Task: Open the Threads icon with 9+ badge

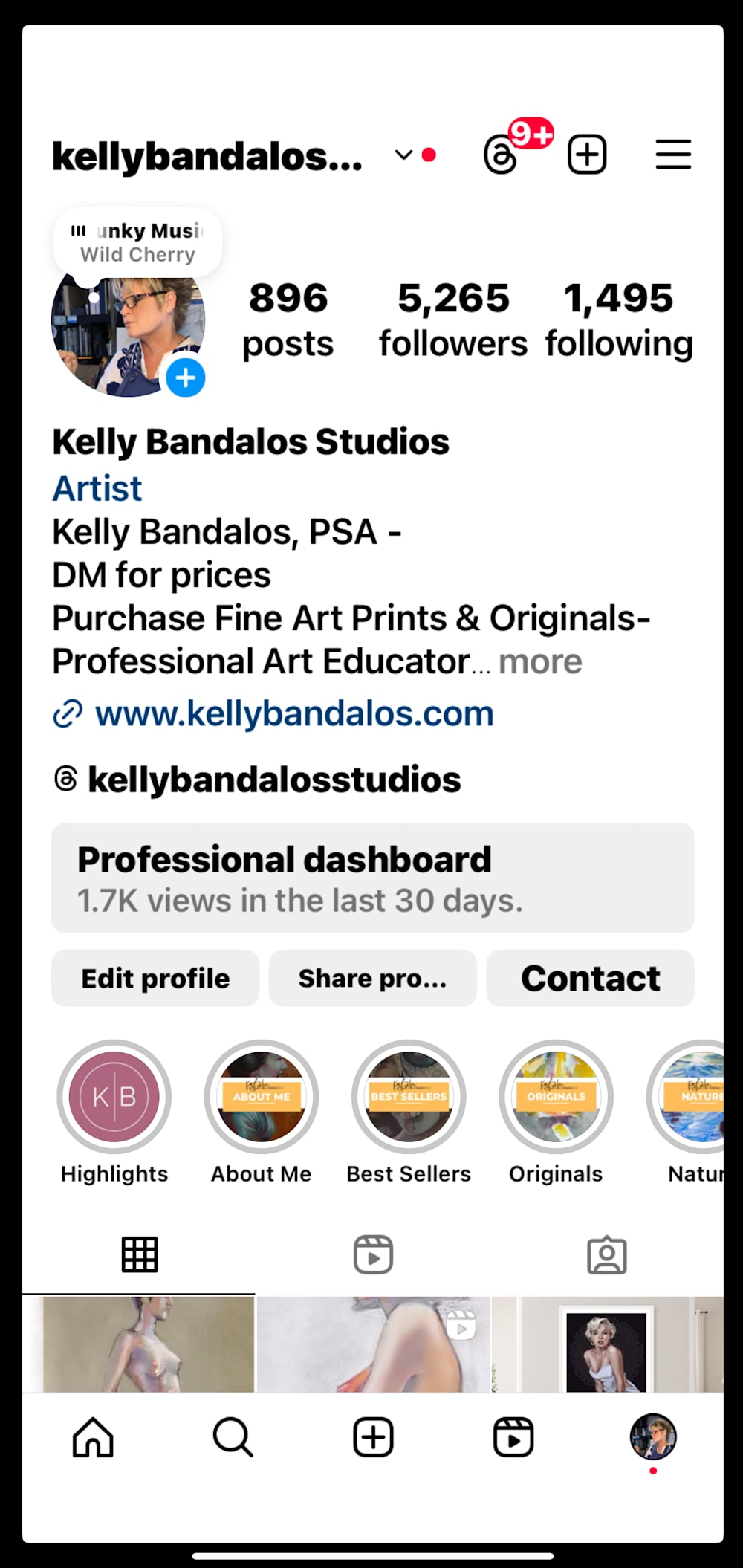Action: pos(502,155)
